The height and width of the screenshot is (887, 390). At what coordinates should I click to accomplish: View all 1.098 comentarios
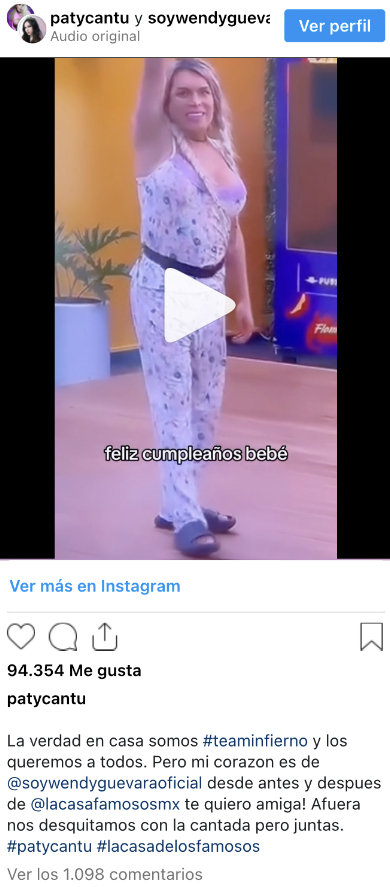pyautogui.click(x=105, y=874)
